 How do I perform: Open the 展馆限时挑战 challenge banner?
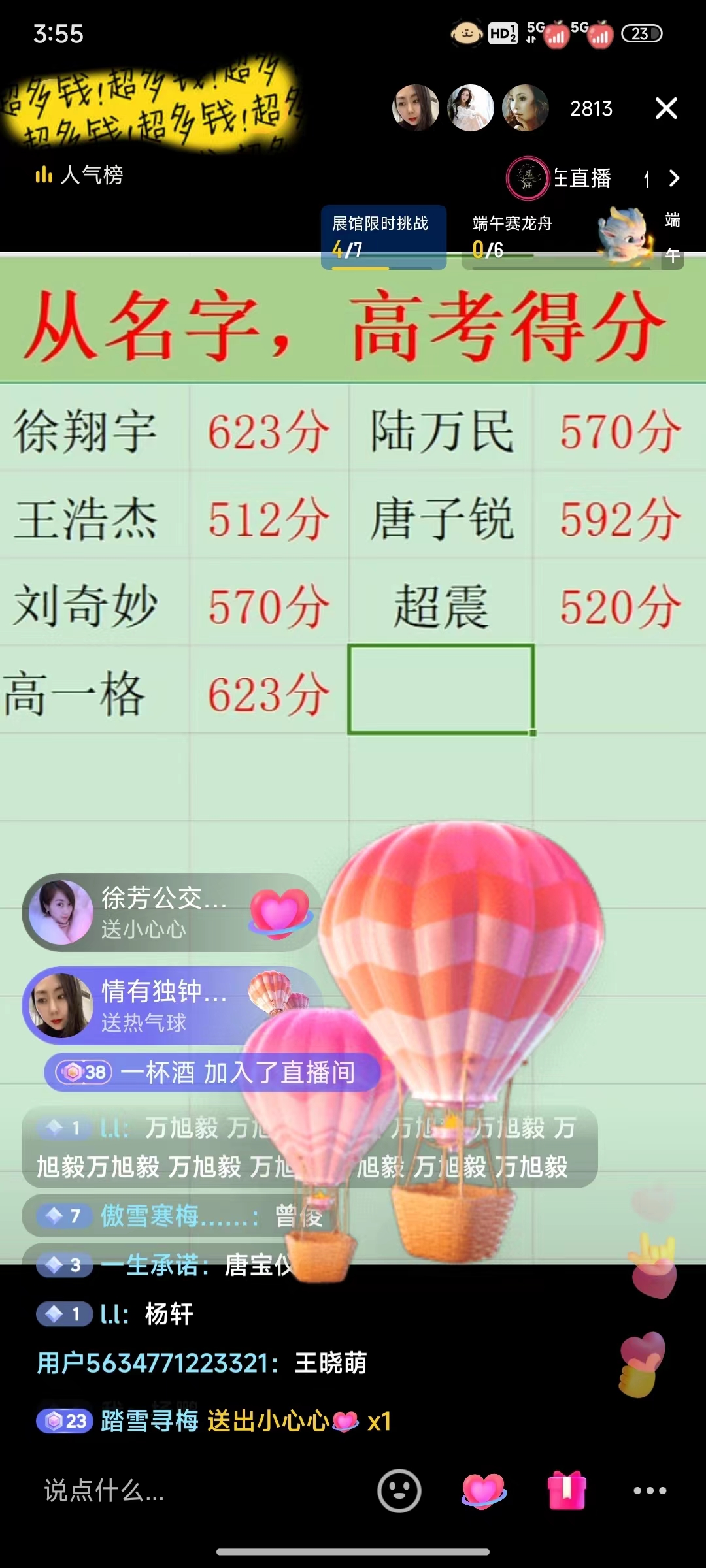click(x=383, y=237)
